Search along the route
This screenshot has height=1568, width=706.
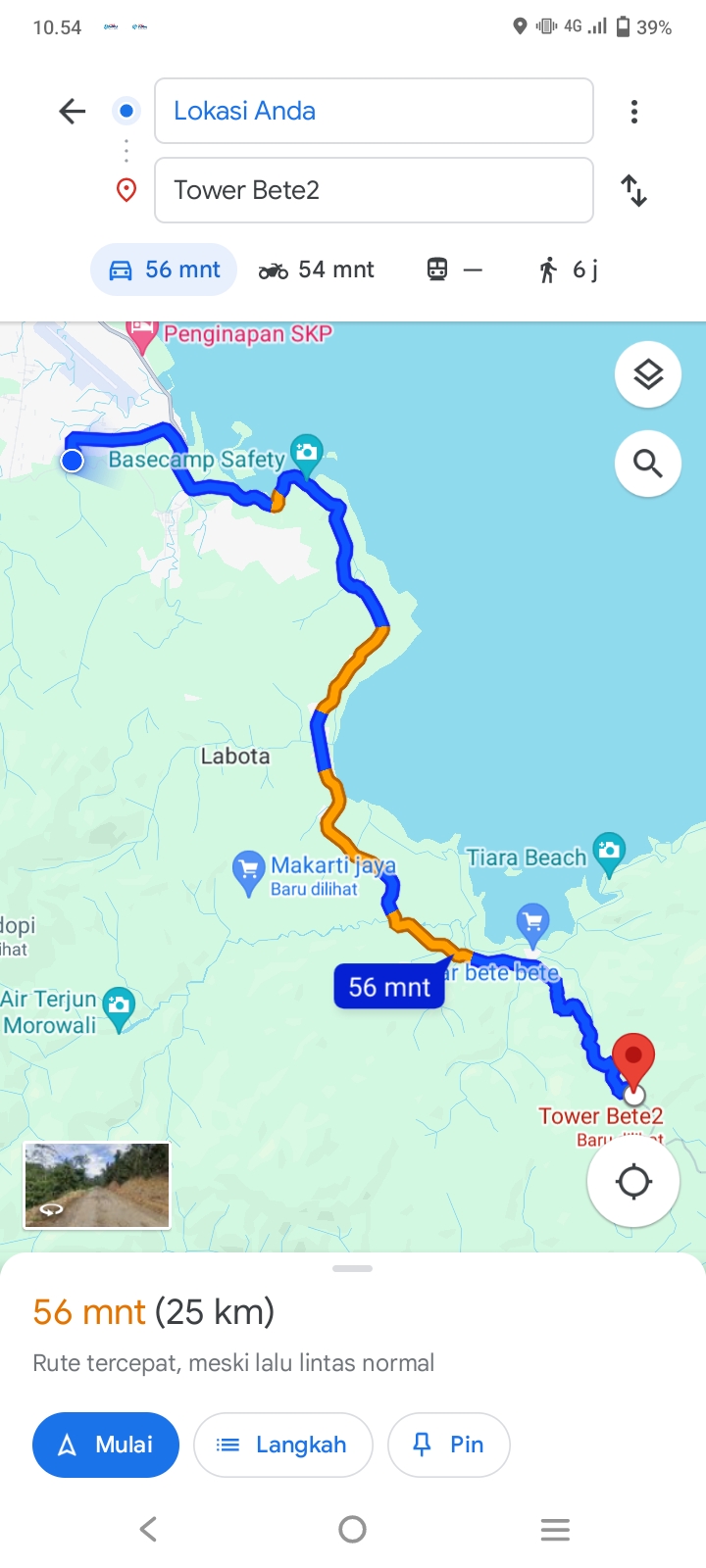click(x=648, y=463)
